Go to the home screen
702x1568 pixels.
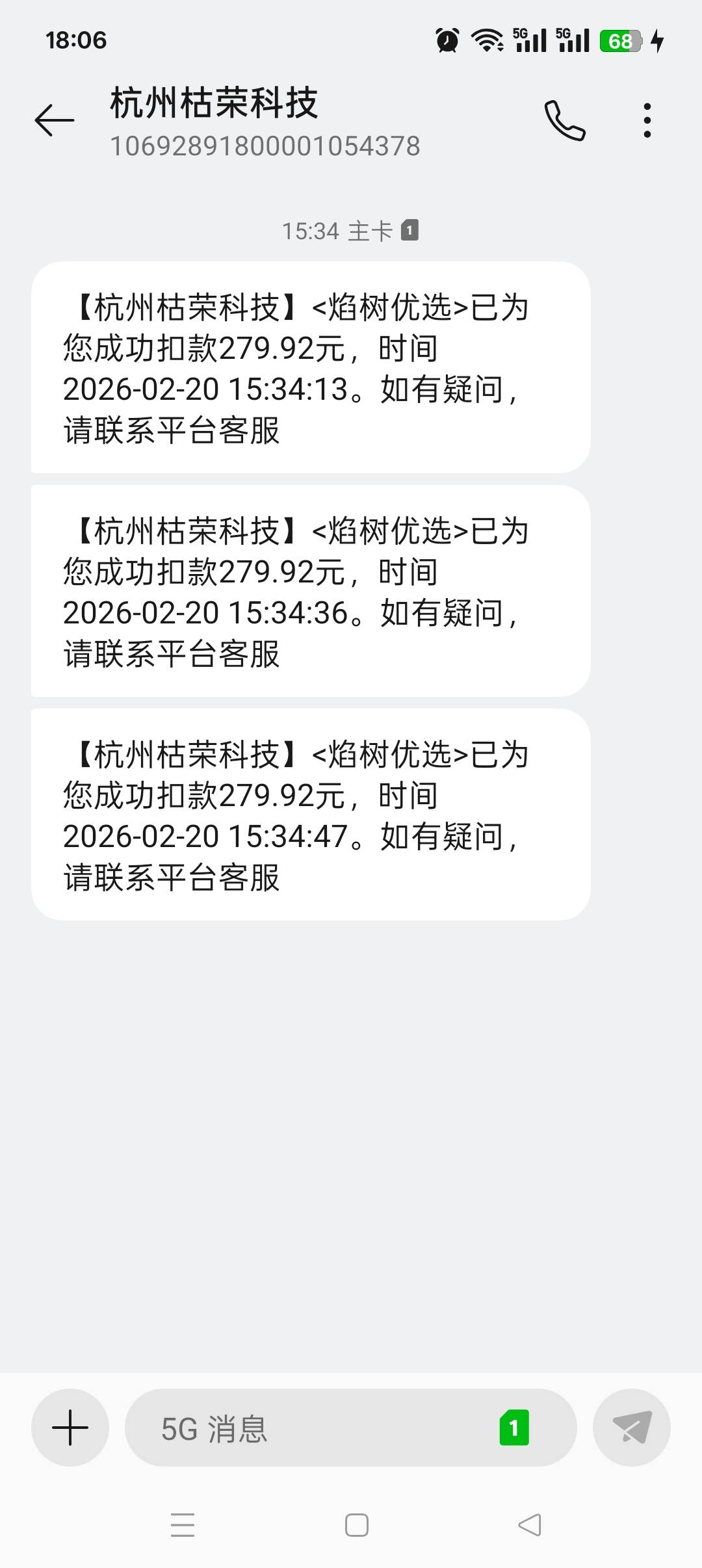coord(356,1525)
